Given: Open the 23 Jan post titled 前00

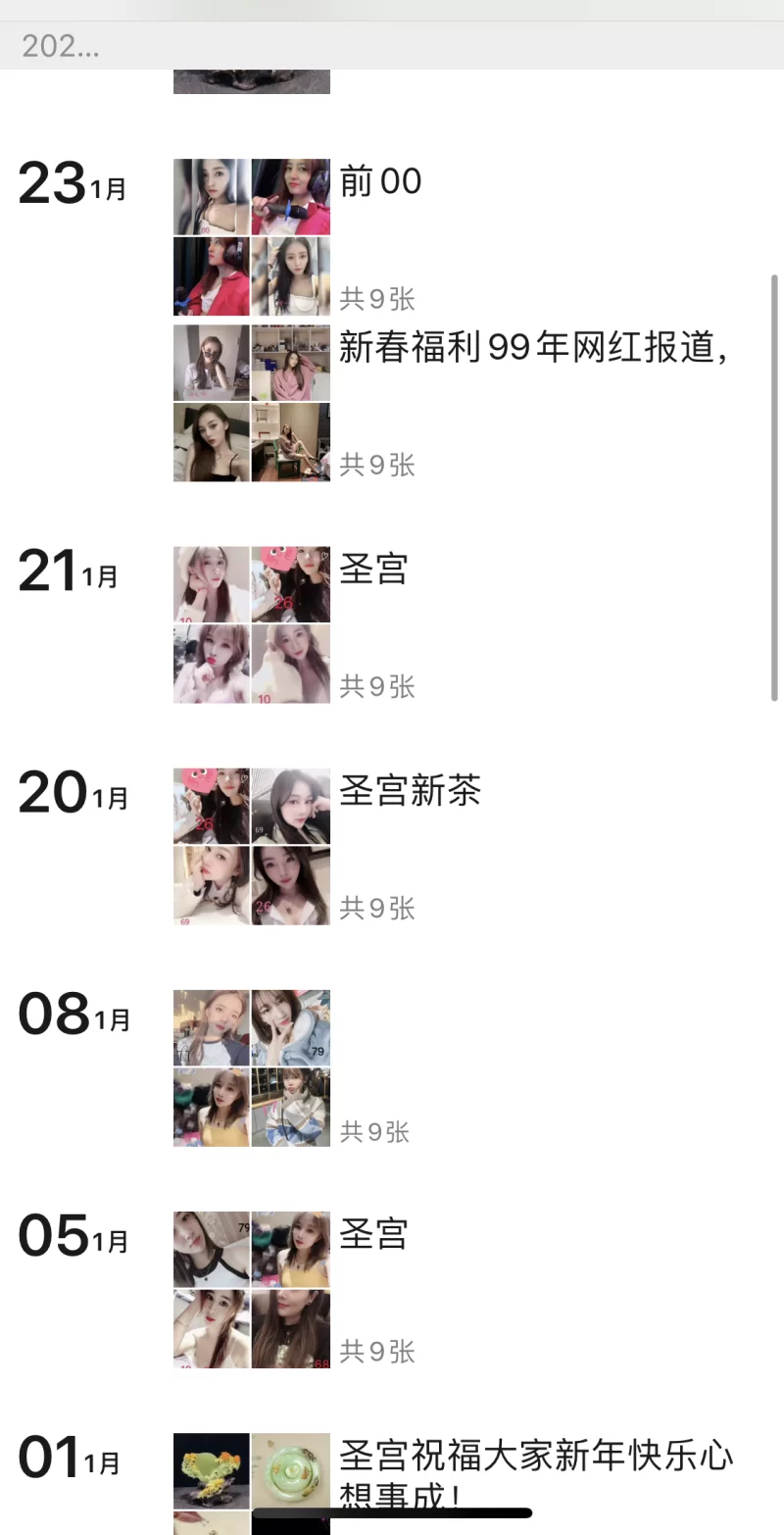Looking at the screenshot, I should [380, 182].
